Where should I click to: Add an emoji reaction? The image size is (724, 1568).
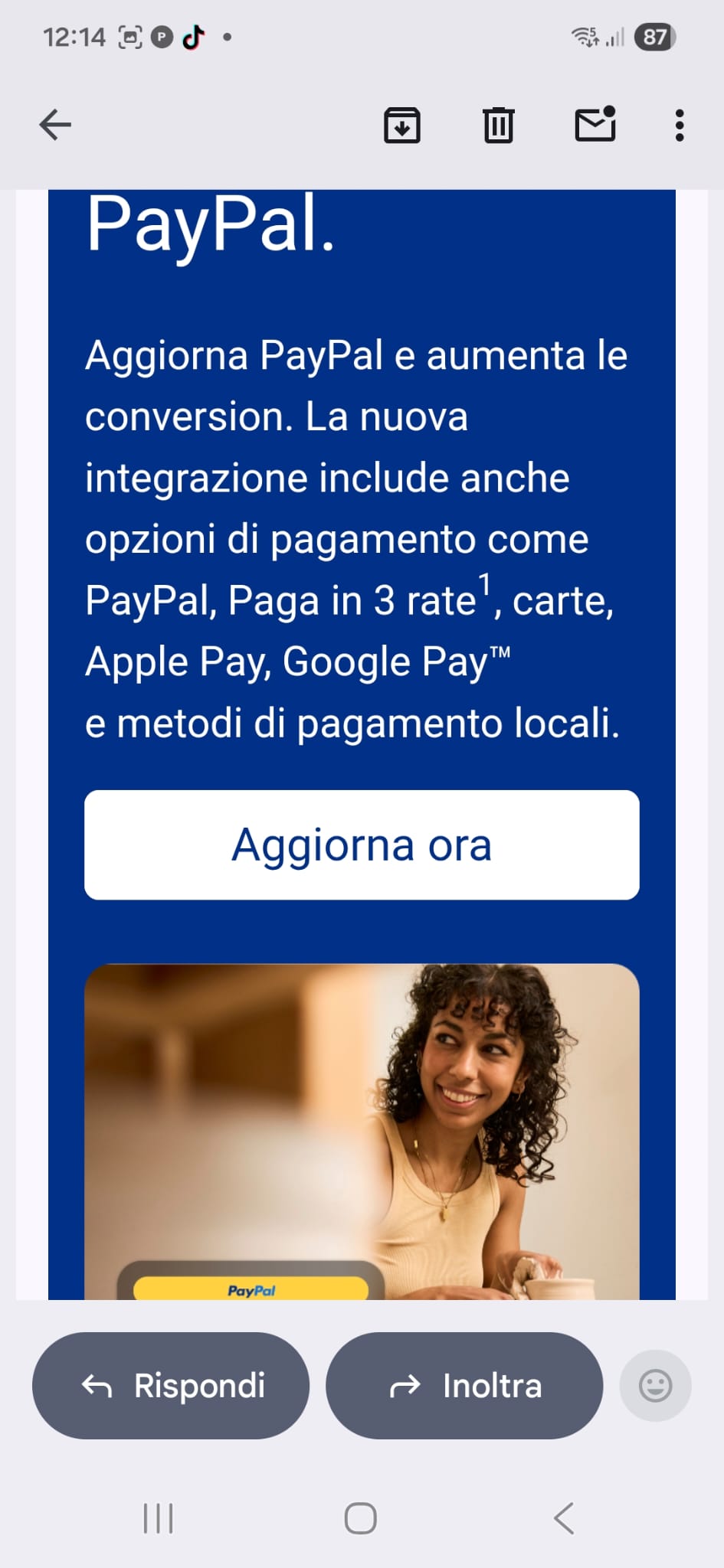pyautogui.click(x=655, y=1386)
